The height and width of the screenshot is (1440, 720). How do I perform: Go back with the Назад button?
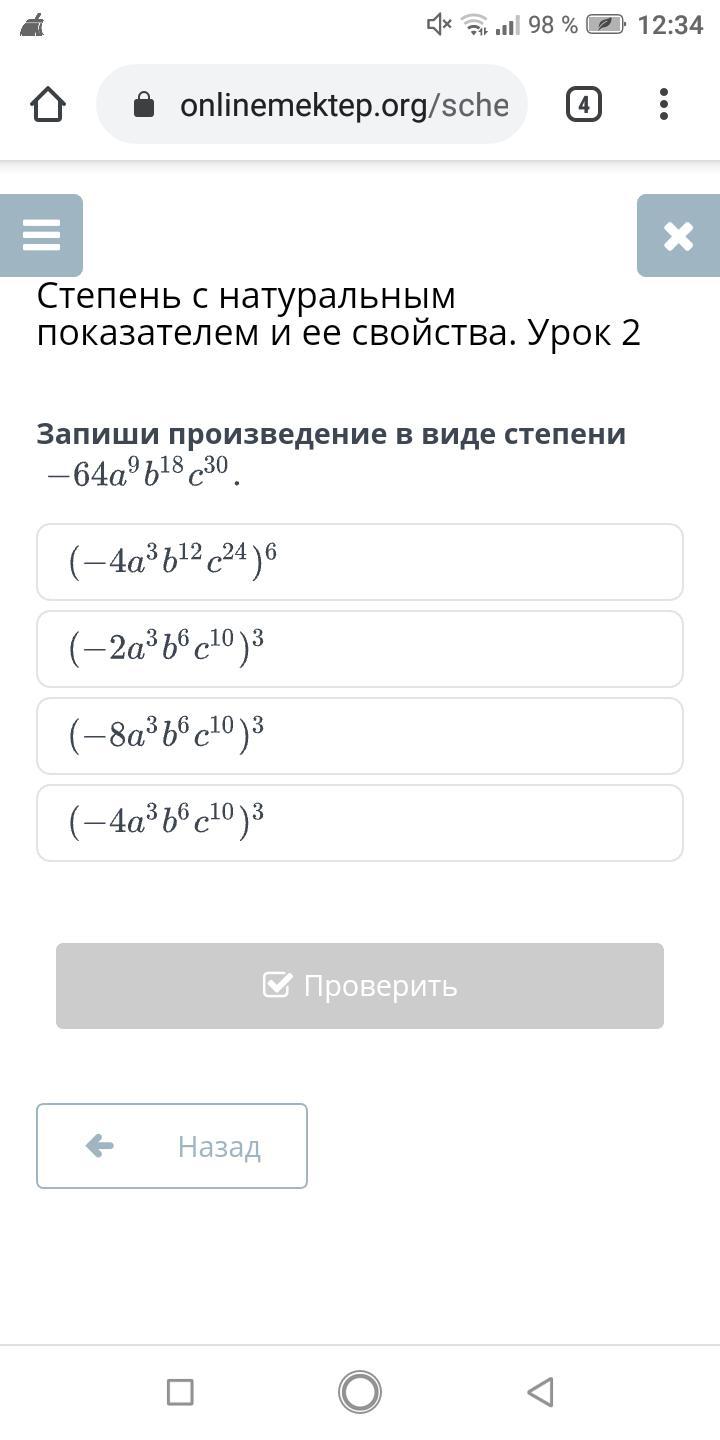[x=172, y=1146]
